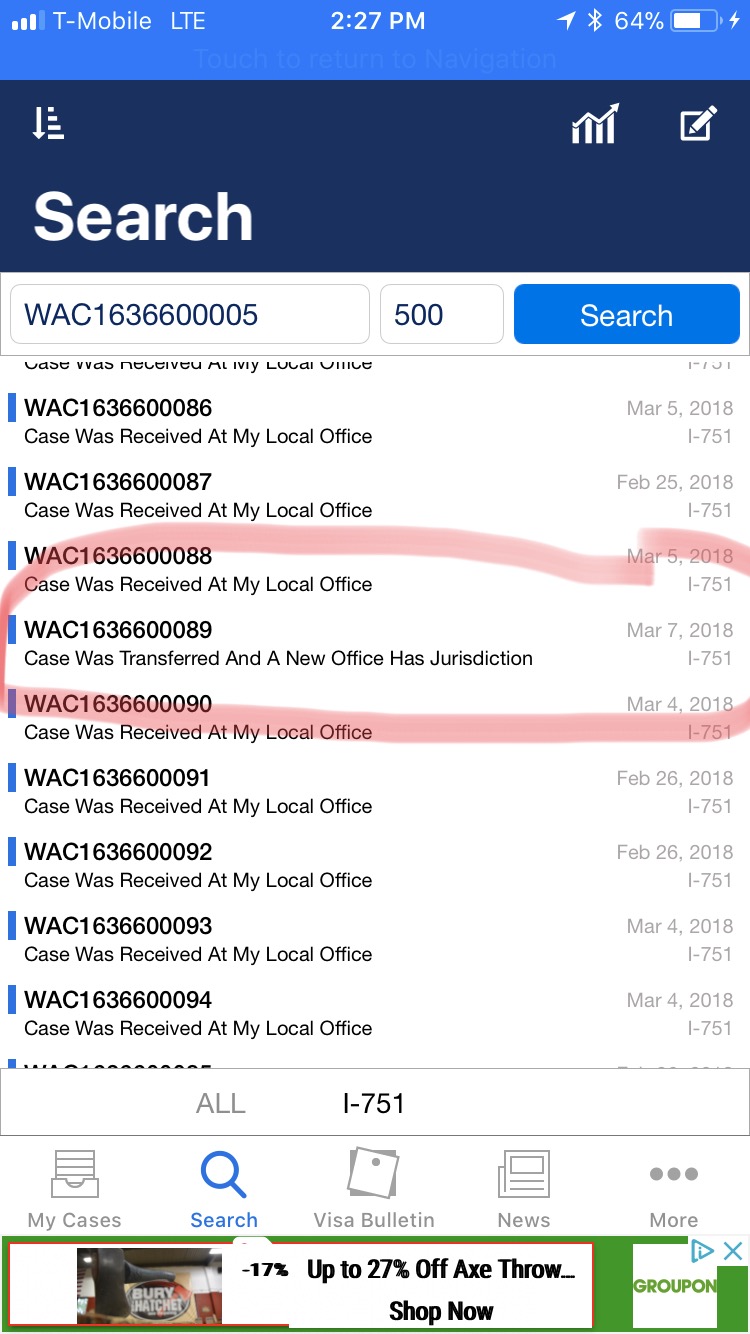Edit the receipt number field WAC1636600005
750x1334 pixels.
tap(189, 314)
